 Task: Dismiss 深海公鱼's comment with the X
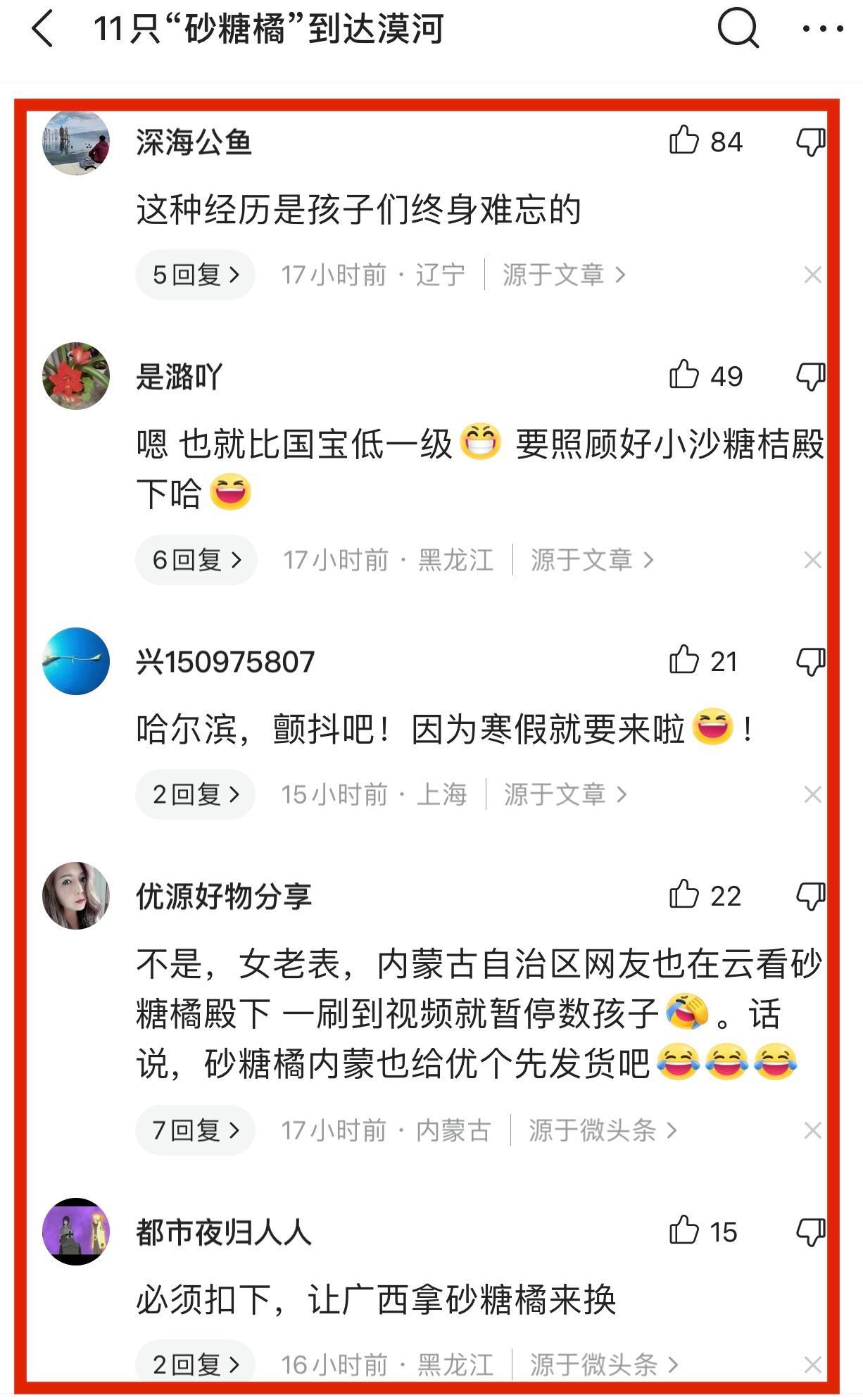pos(812,275)
